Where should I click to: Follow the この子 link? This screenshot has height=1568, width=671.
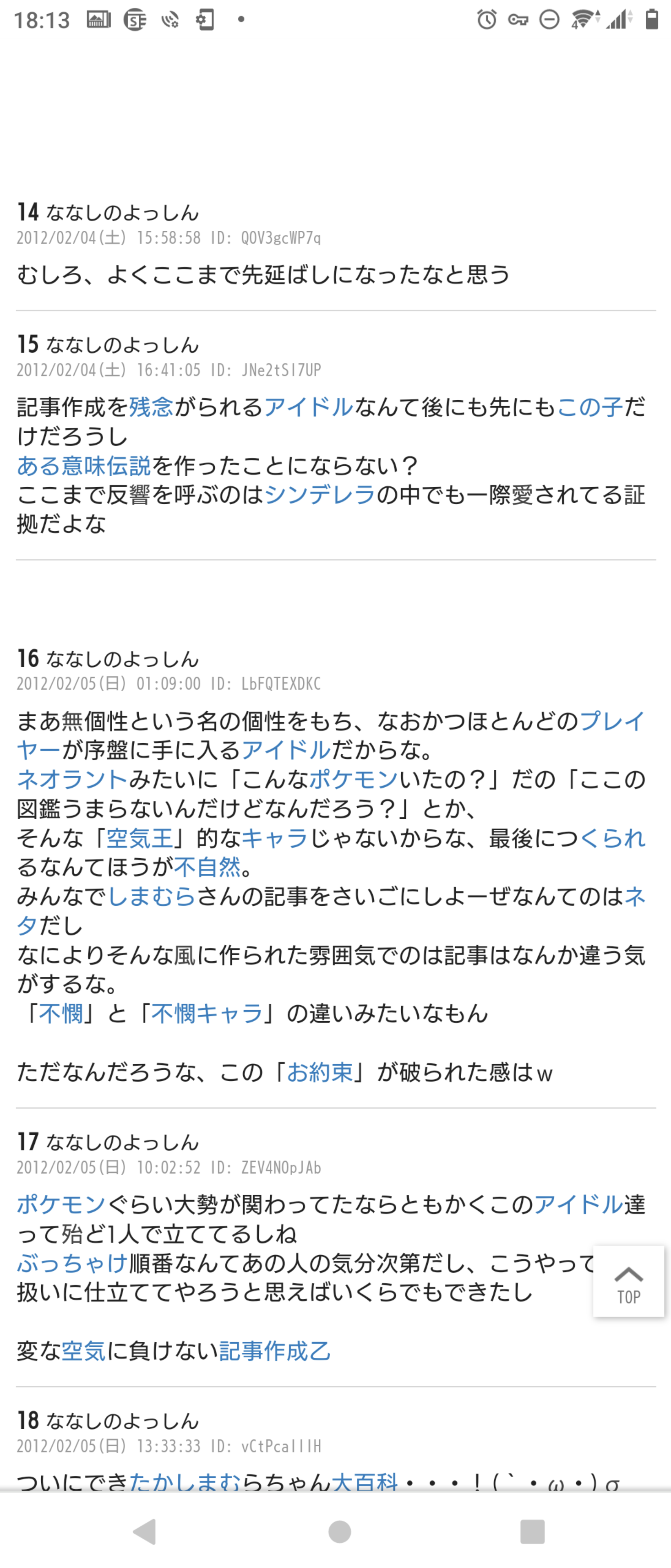(589, 407)
